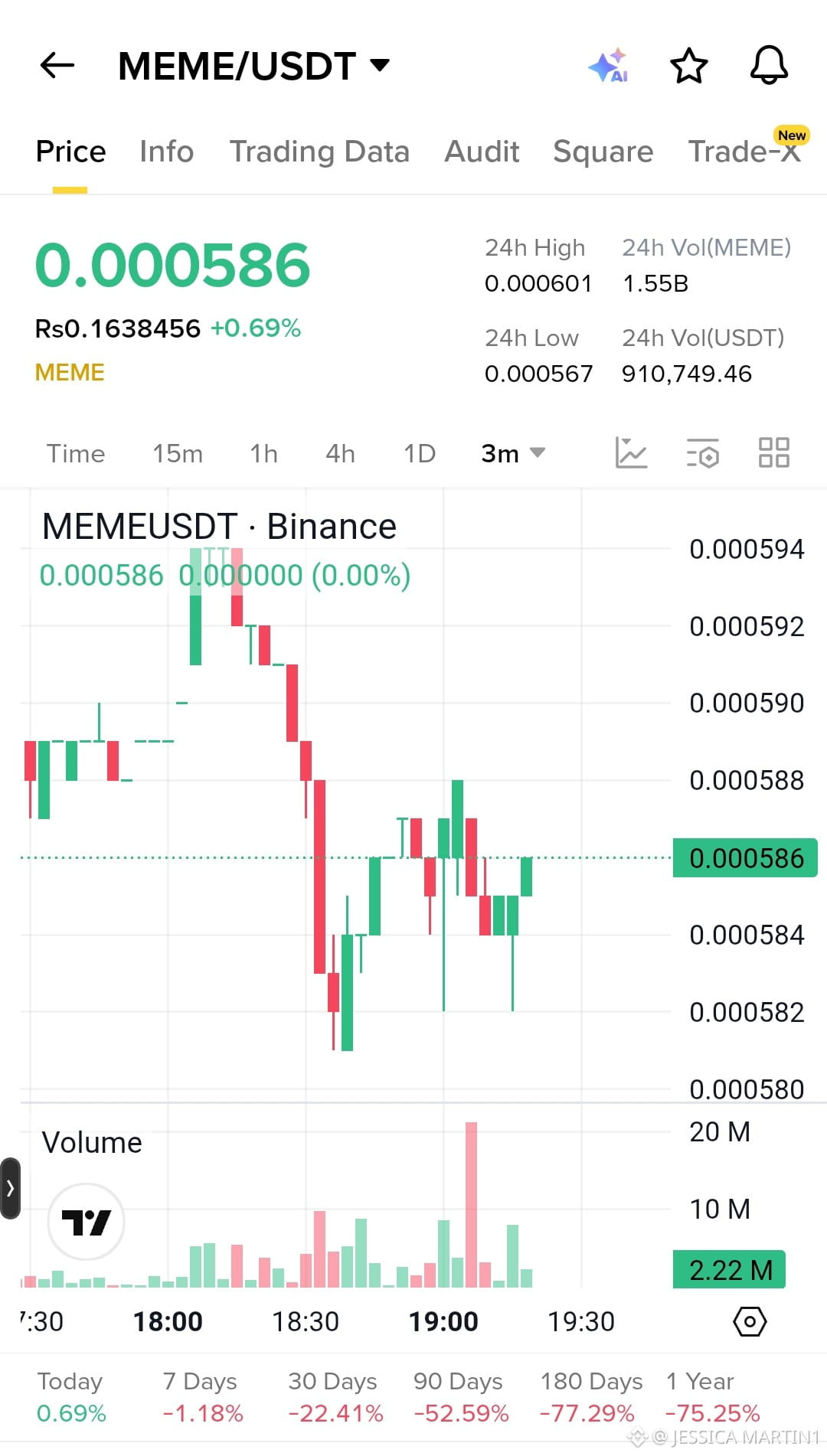Screen dimensions: 827x1456
Task: Change chart interval to 4h
Action: point(340,453)
